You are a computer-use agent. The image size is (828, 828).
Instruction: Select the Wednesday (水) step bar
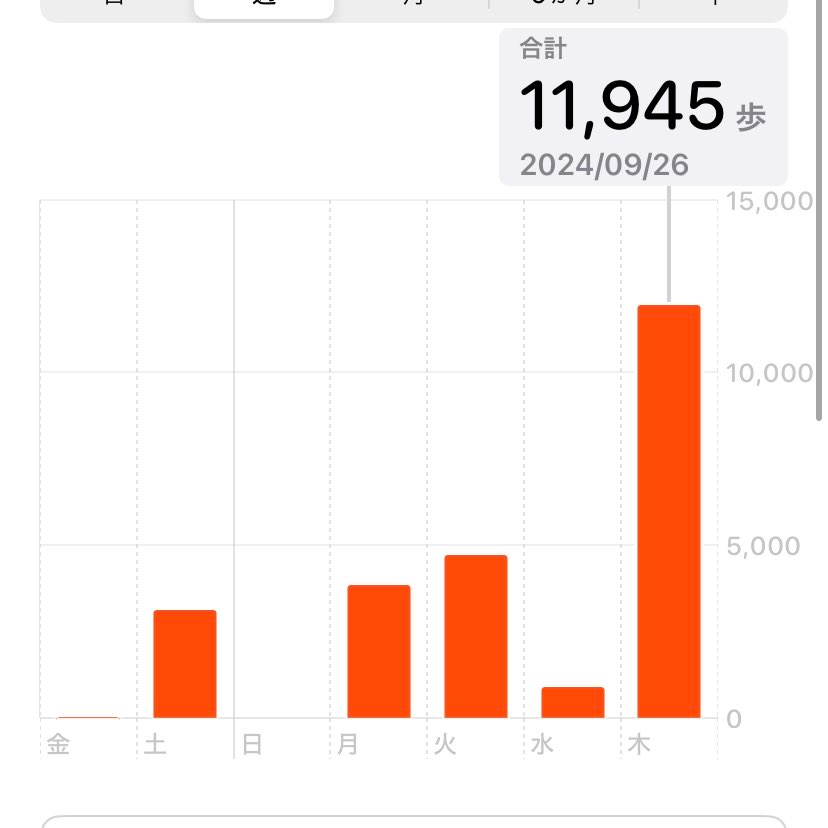tap(573, 702)
